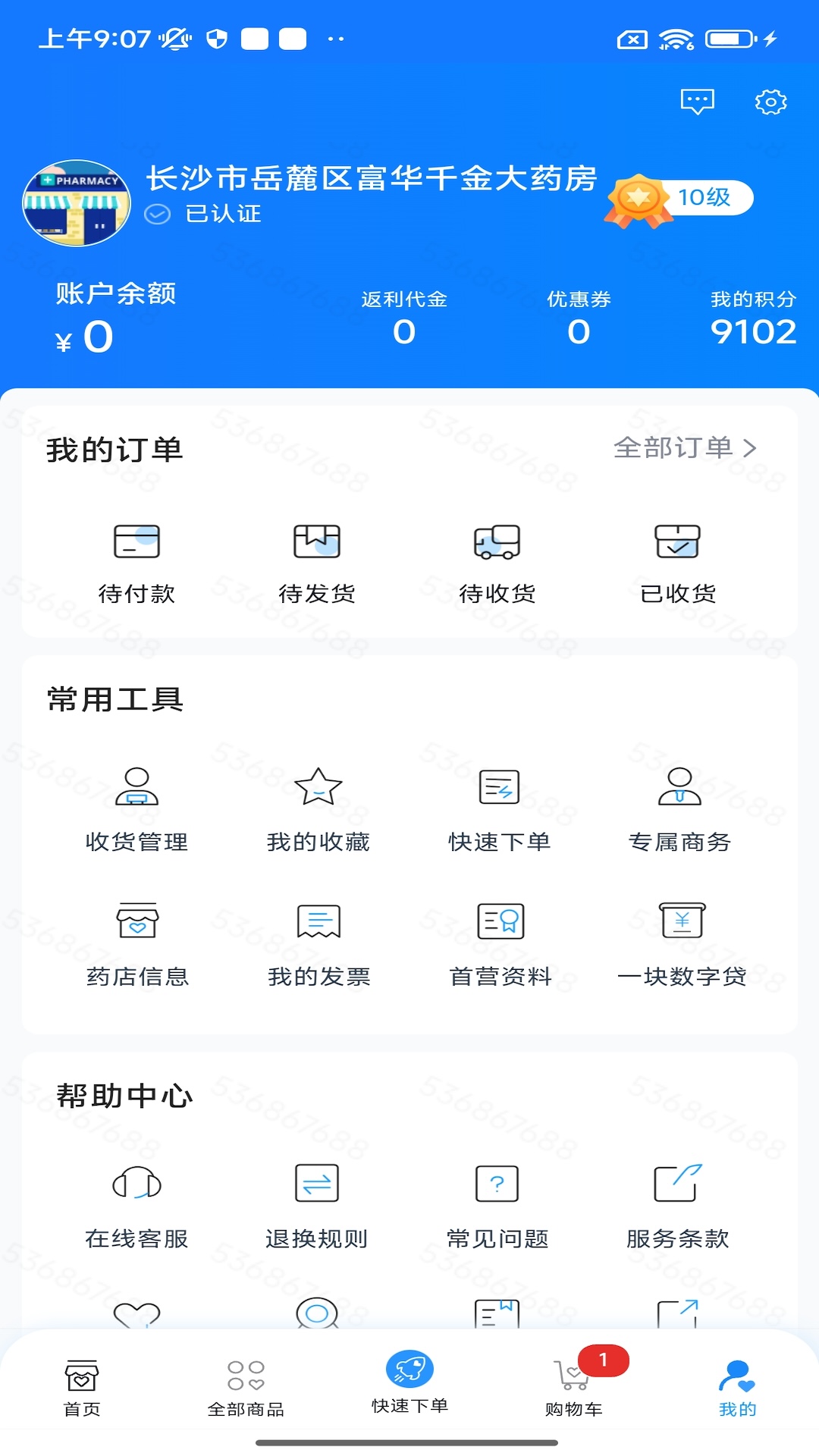Open 待付款 pending payment orders
Viewport: 819px width, 1456px height.
136,561
